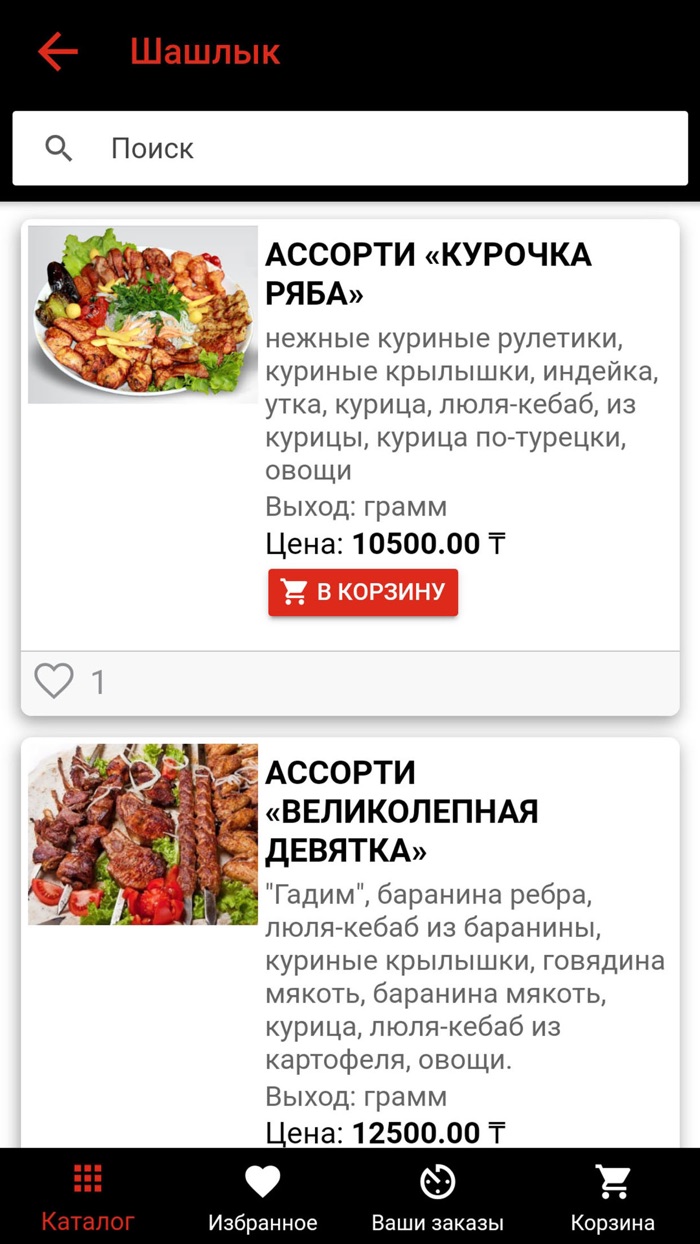This screenshot has height=1244, width=700.
Task: Switch to Ваши заказы tab
Action: coord(438,1197)
